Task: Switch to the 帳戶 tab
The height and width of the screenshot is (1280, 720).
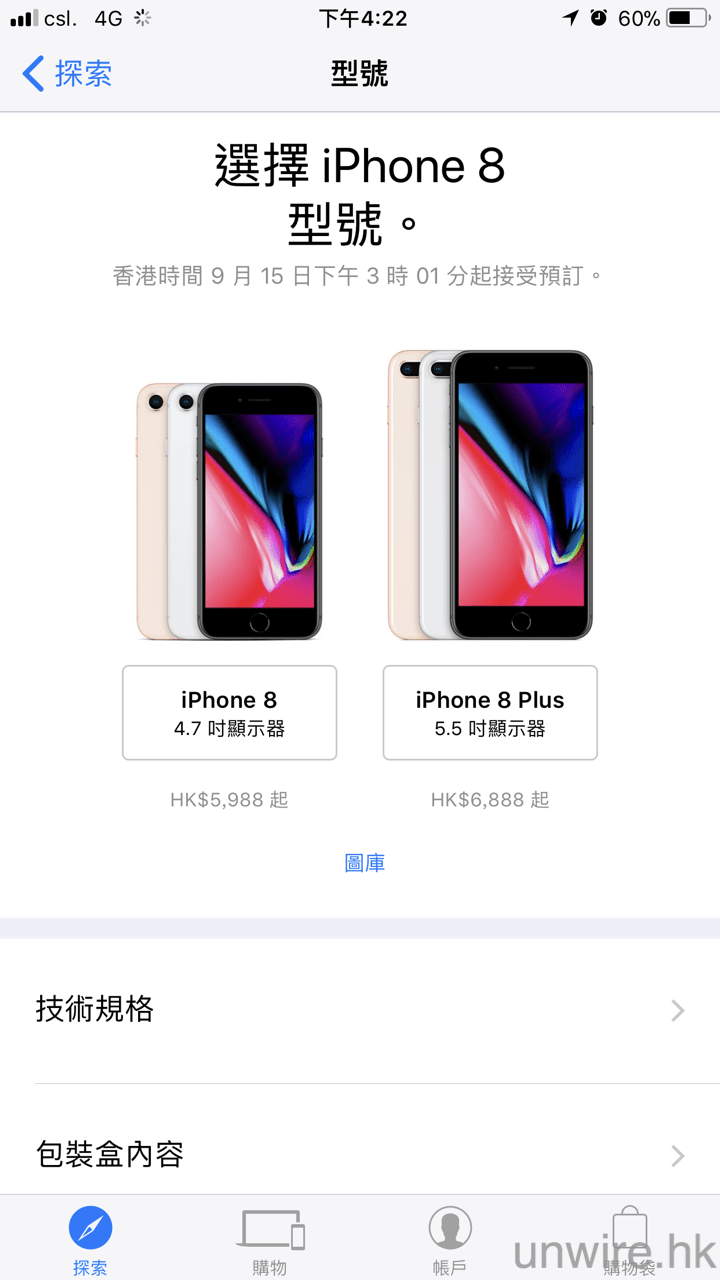Action: click(450, 1238)
